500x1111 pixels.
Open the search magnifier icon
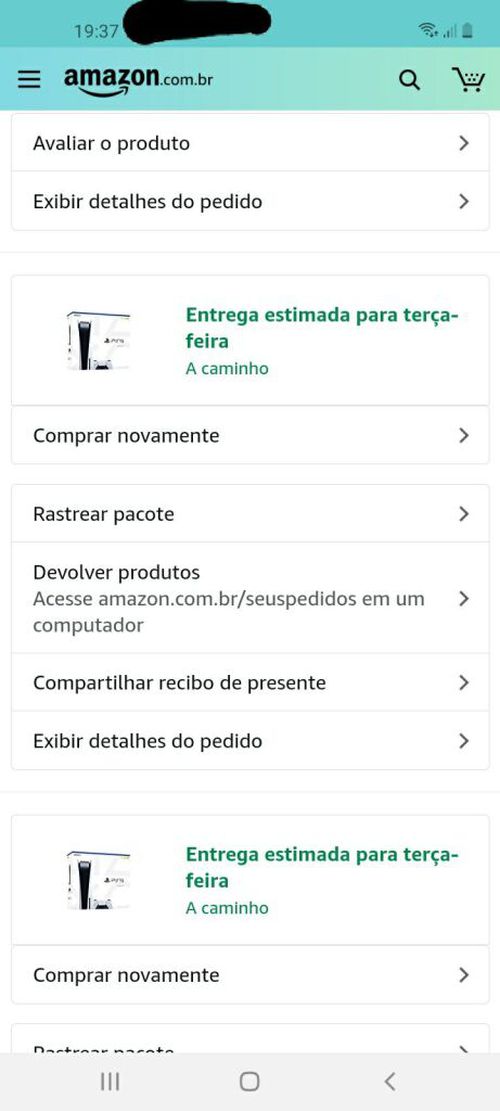tap(409, 80)
